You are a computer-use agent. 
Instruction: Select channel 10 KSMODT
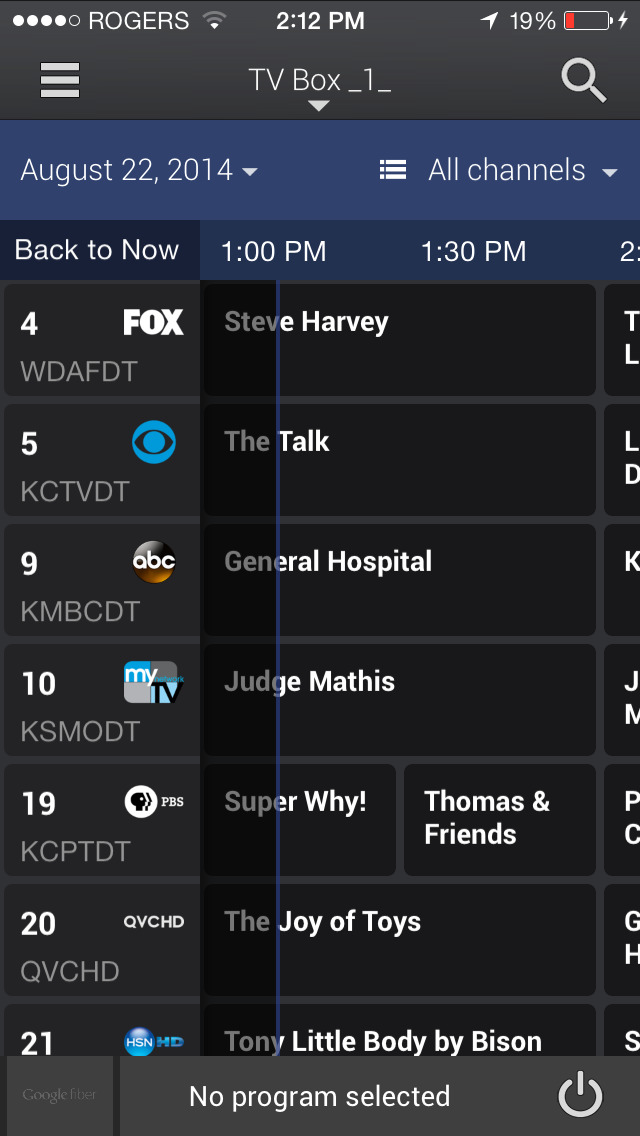(x=101, y=700)
